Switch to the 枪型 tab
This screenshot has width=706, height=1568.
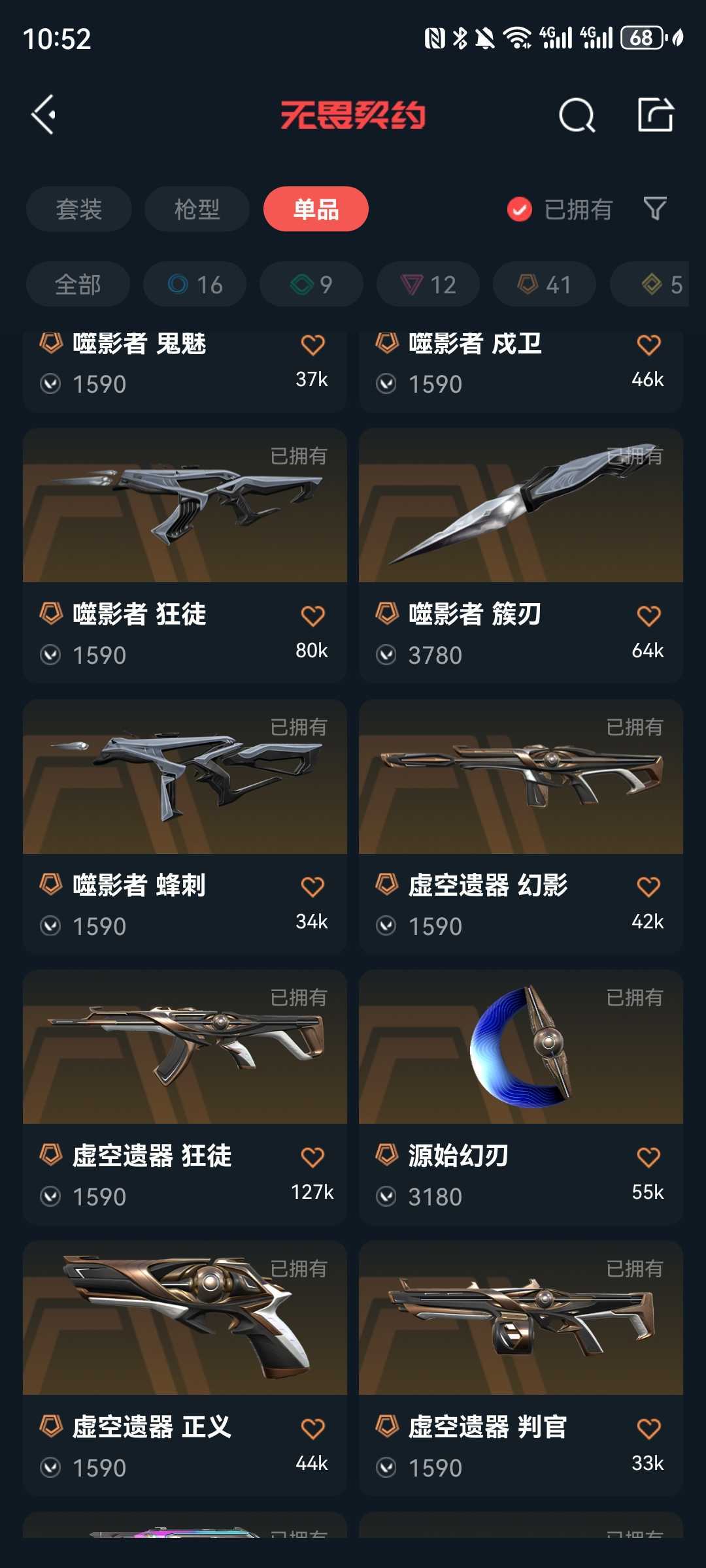197,209
